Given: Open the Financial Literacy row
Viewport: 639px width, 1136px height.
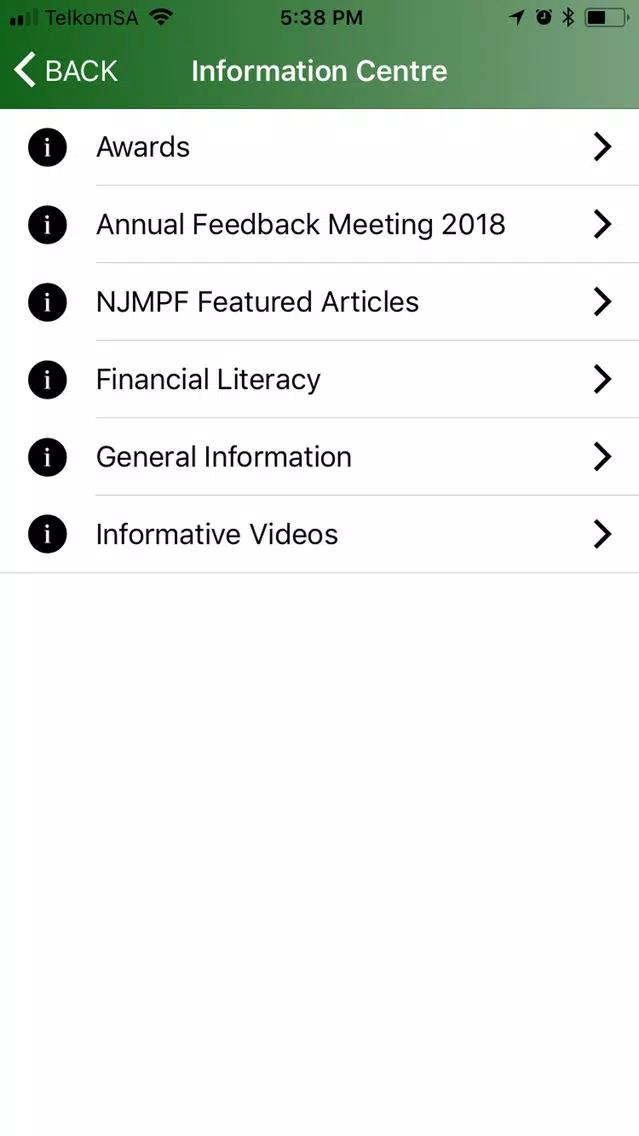Looking at the screenshot, I should (x=320, y=380).
